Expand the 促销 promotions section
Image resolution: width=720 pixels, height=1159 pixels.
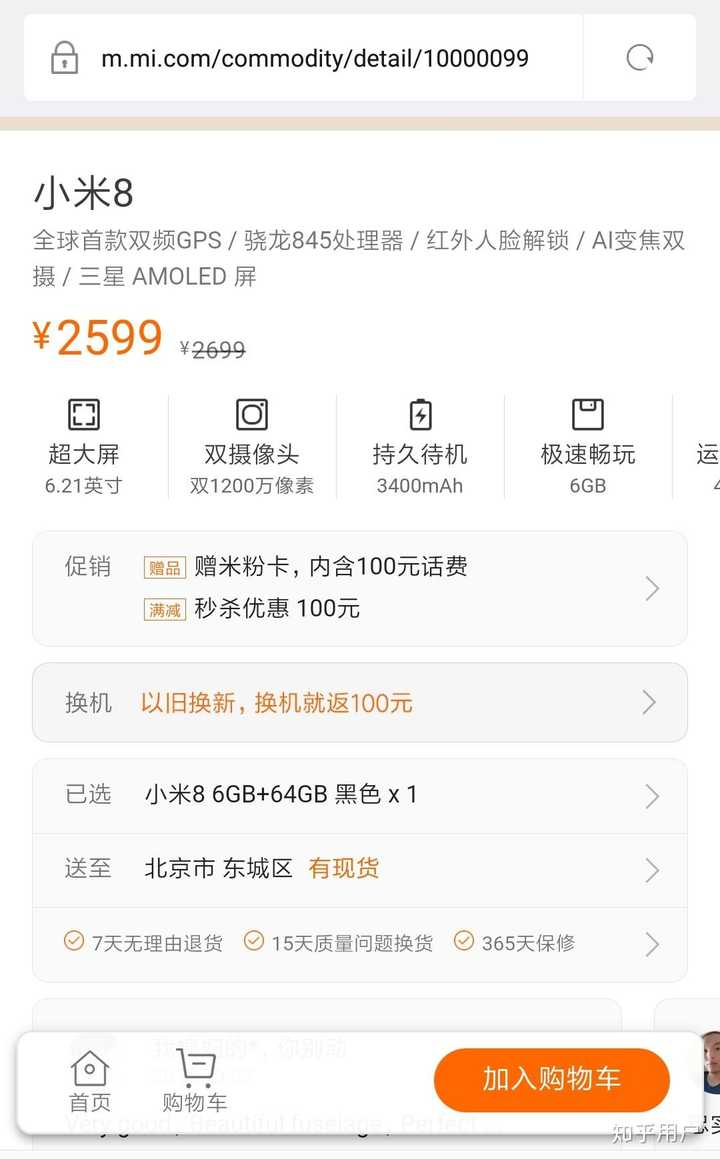652,588
